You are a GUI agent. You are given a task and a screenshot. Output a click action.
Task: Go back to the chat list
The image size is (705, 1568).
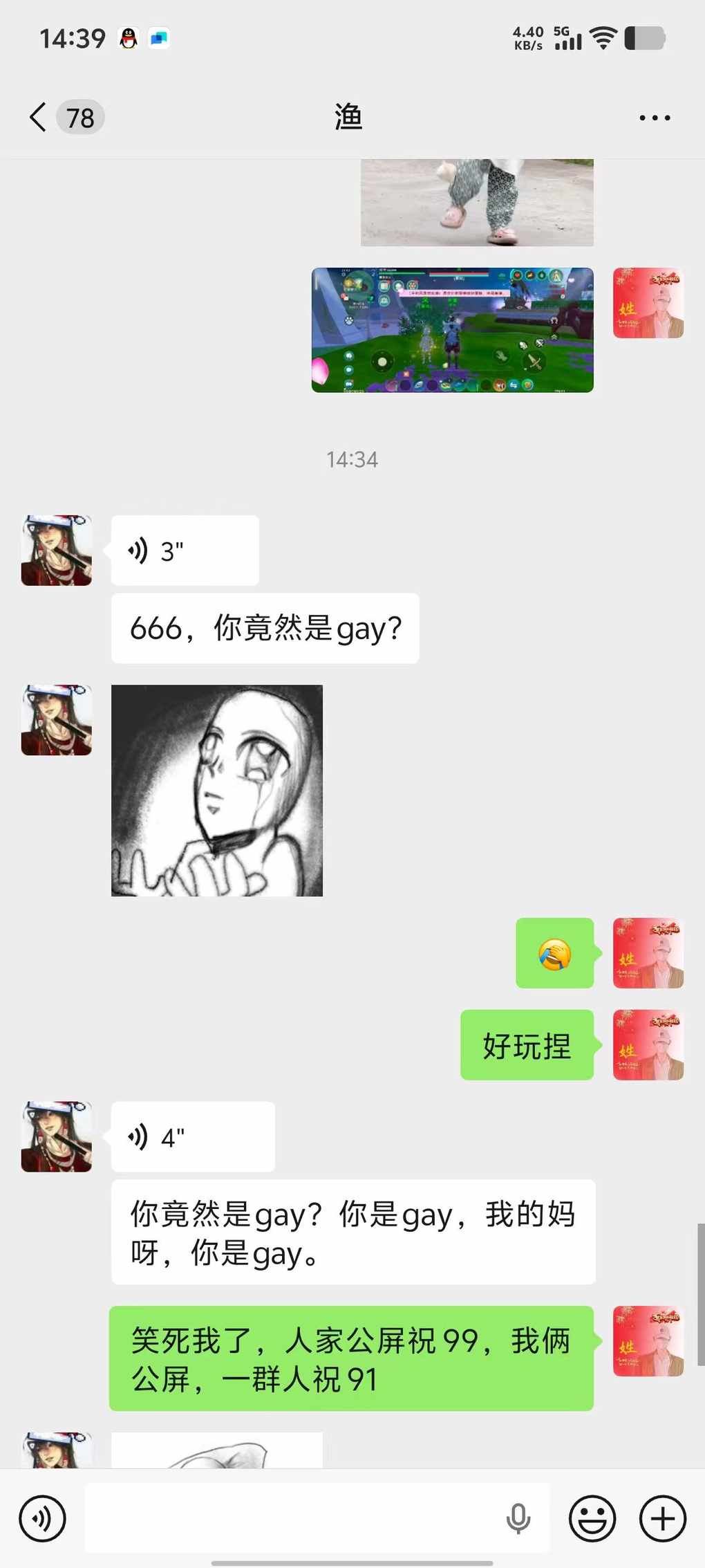[39, 118]
